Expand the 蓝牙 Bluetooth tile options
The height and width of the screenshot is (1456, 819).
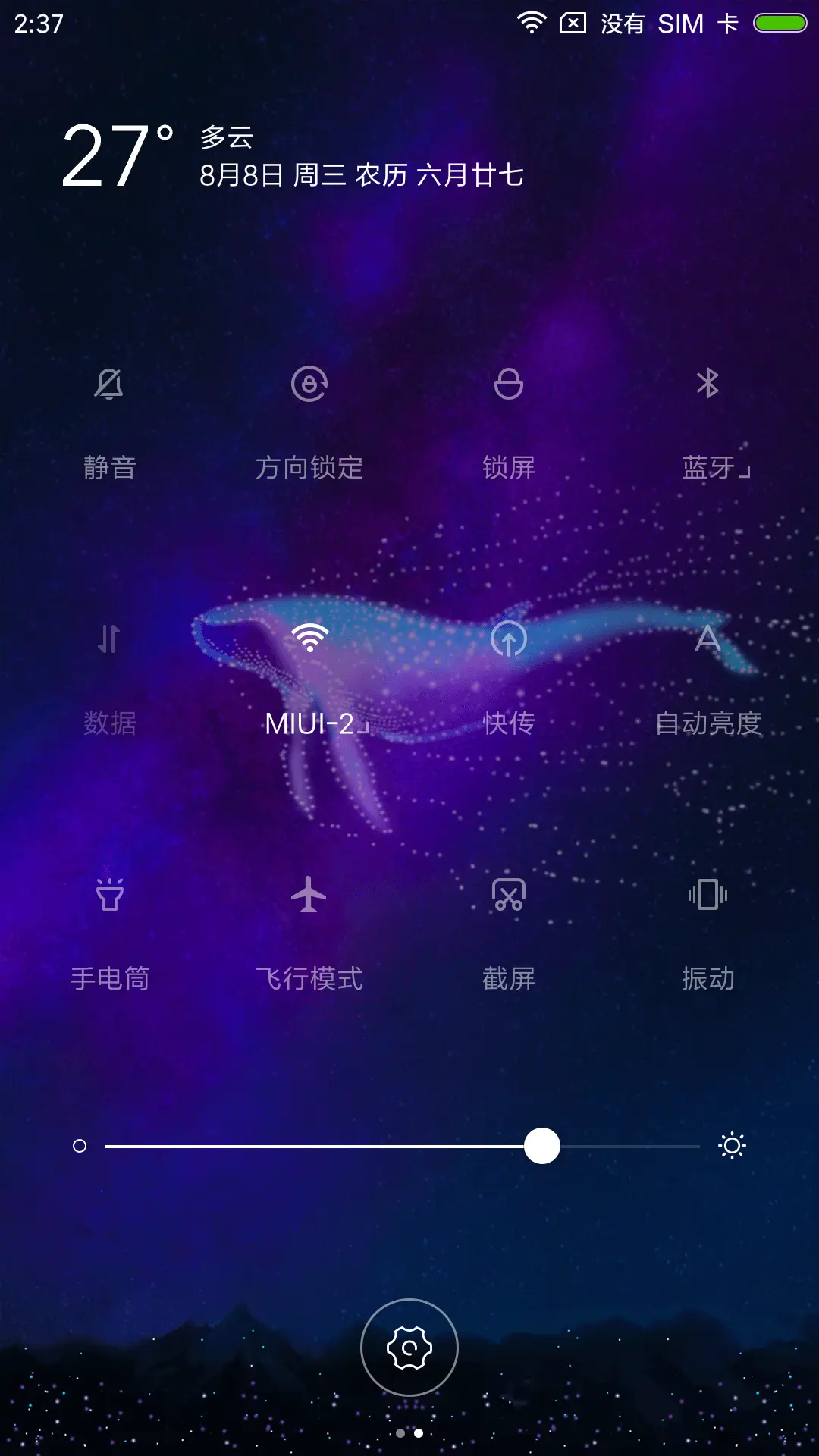point(745,469)
